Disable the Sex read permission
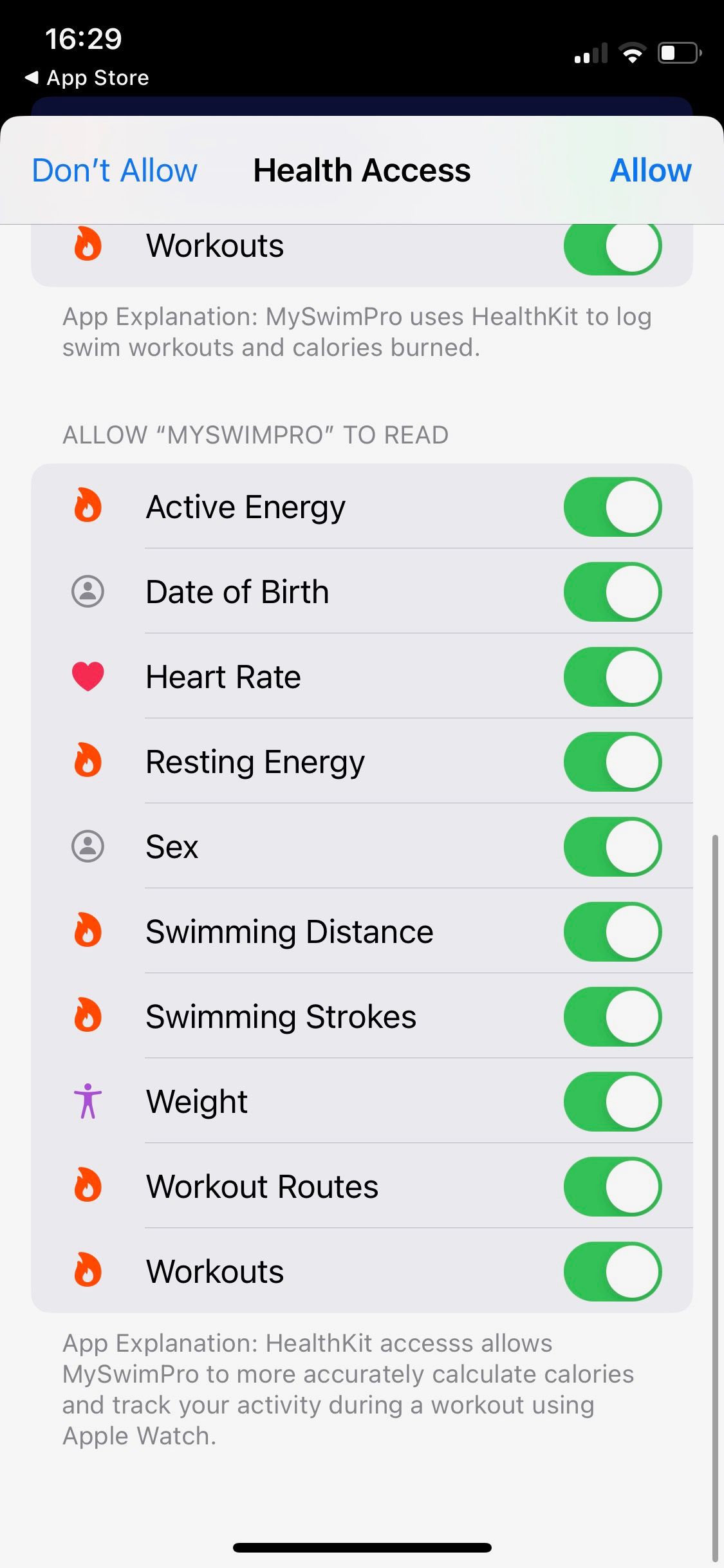The image size is (724, 1568). coord(612,846)
